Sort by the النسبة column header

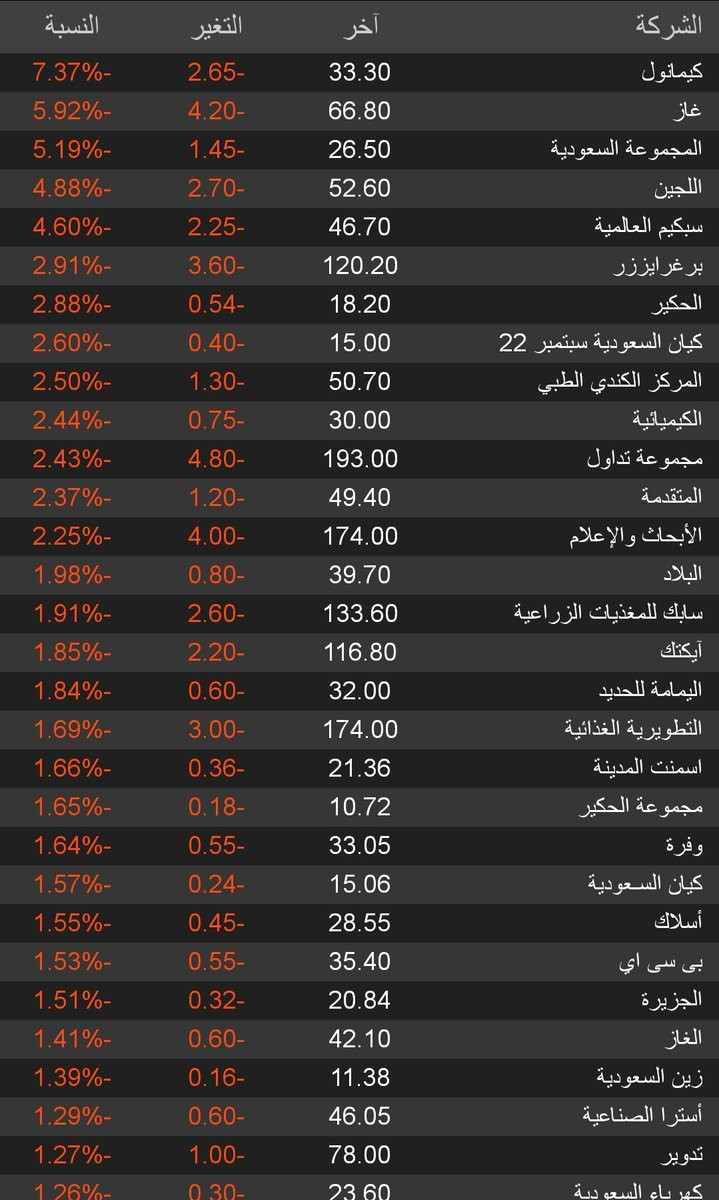(x=70, y=25)
